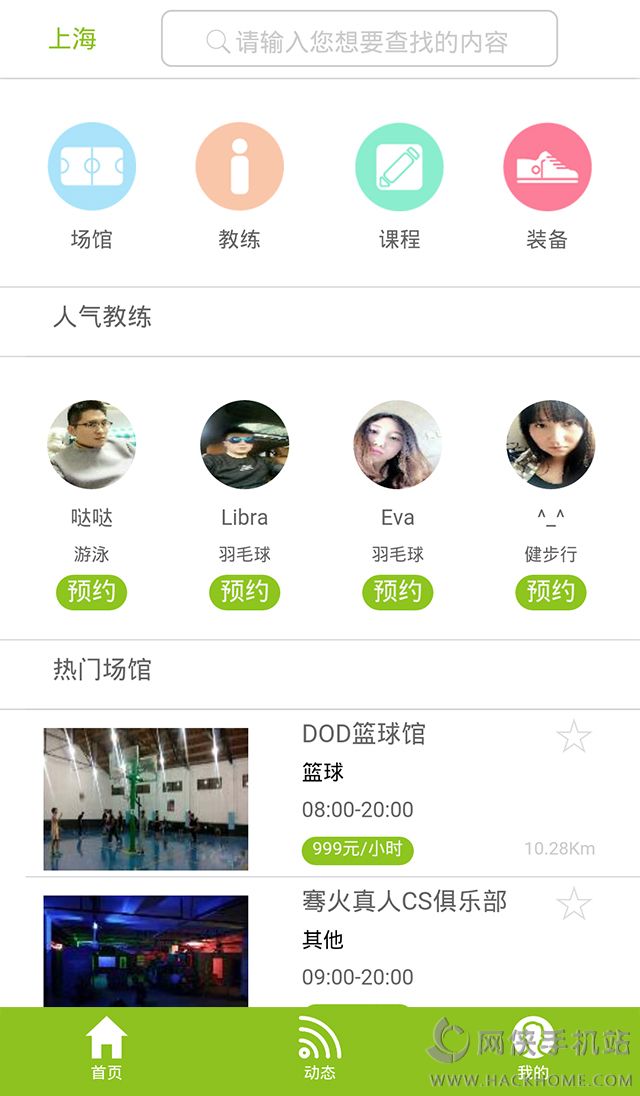Switch to the 动态 tab
This screenshot has width=640, height=1096.
coord(320,1050)
